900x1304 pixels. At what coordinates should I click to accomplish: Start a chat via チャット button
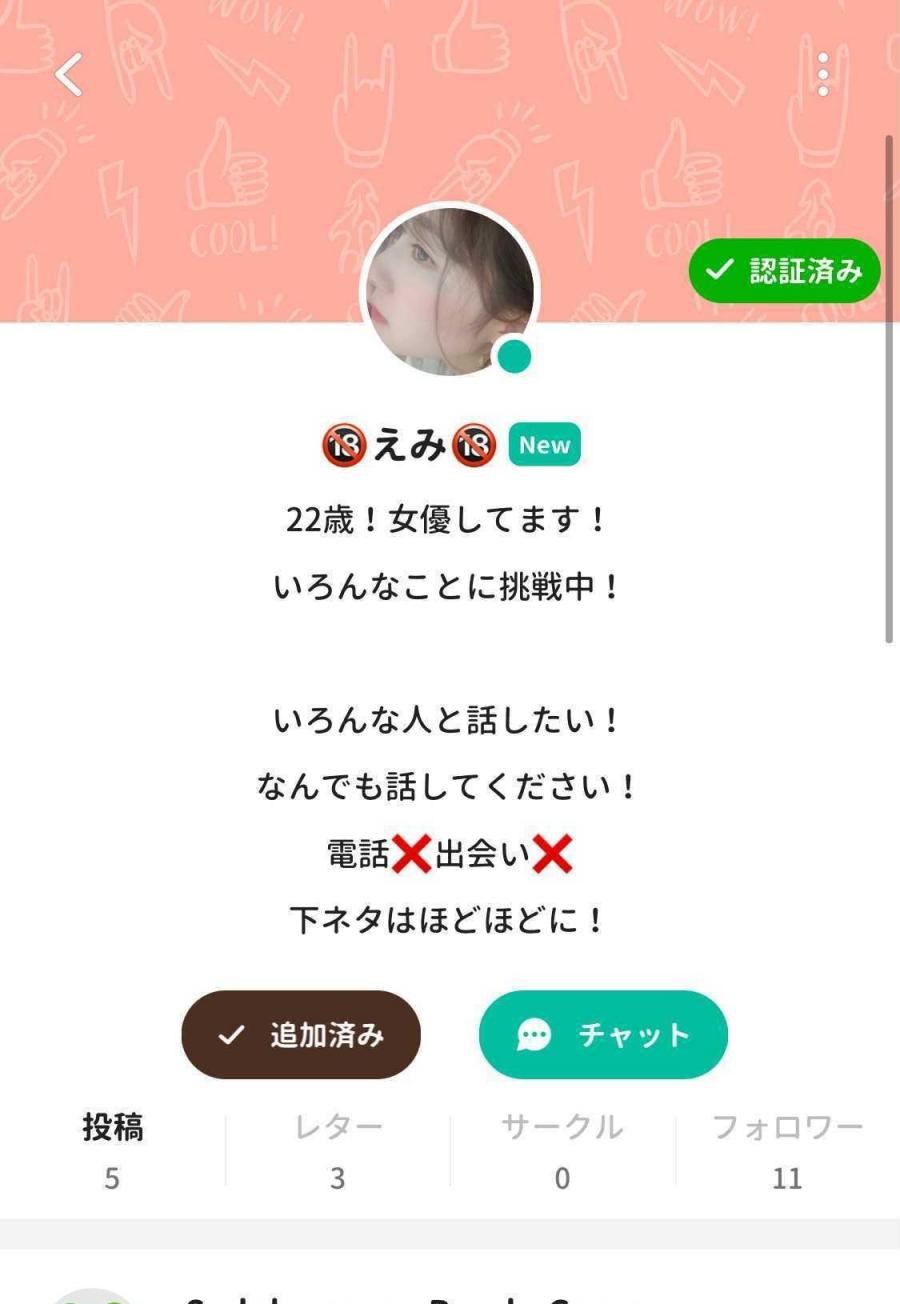[x=603, y=1035]
